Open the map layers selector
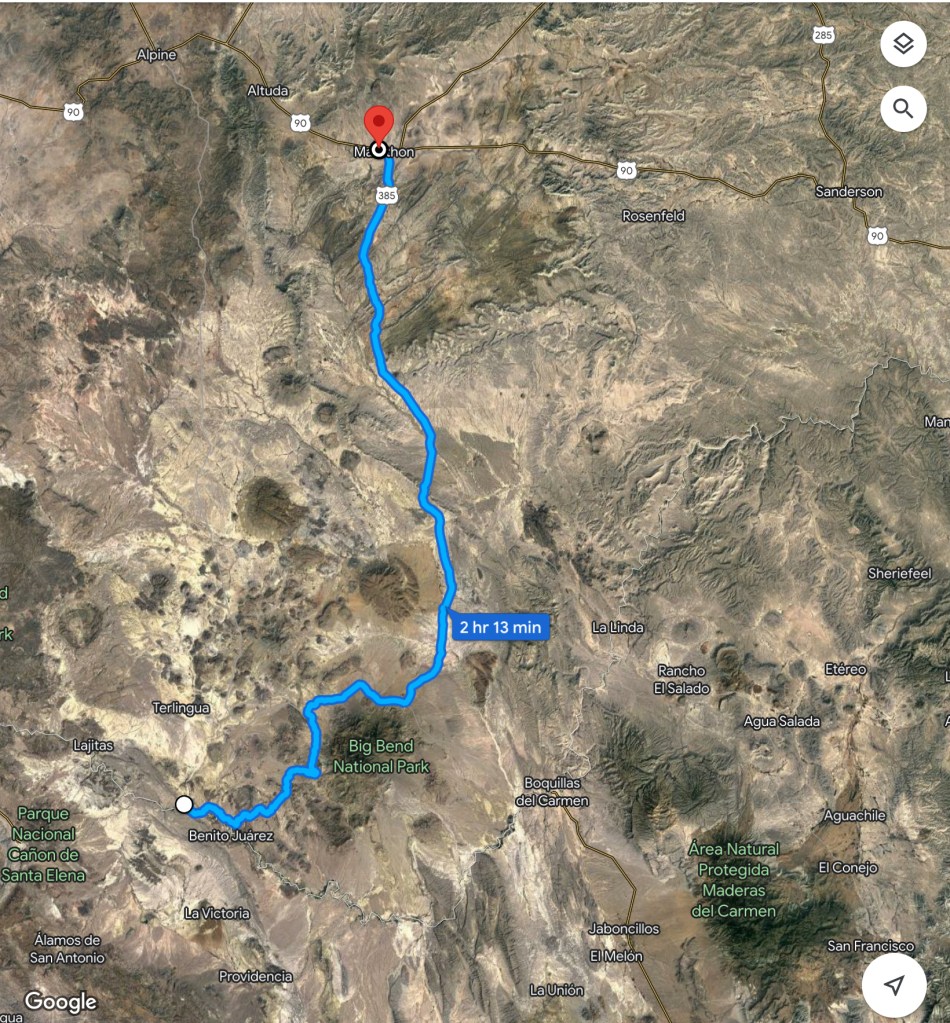Screen dimensions: 950x1023 point(903,44)
